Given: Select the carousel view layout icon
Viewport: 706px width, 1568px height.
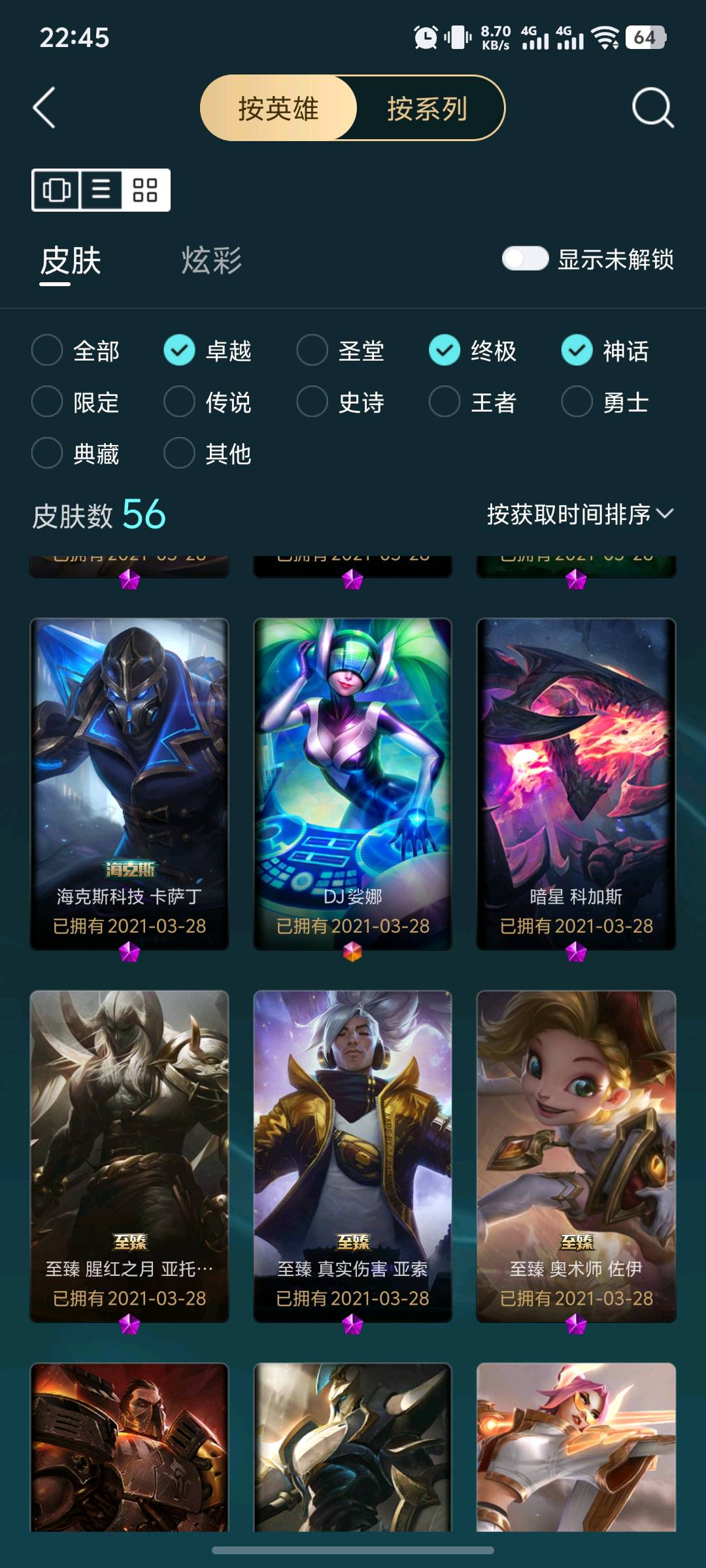Looking at the screenshot, I should [56, 190].
